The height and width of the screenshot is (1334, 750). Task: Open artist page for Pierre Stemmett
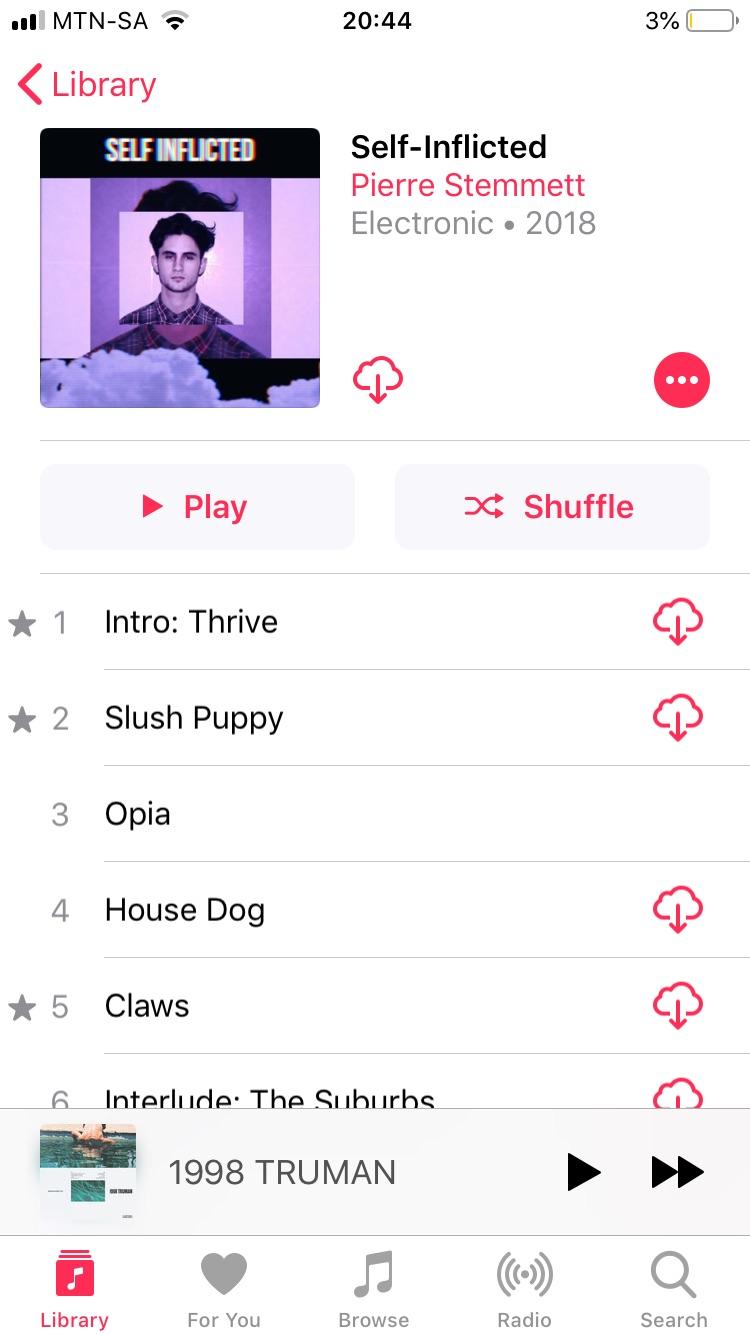(x=466, y=185)
